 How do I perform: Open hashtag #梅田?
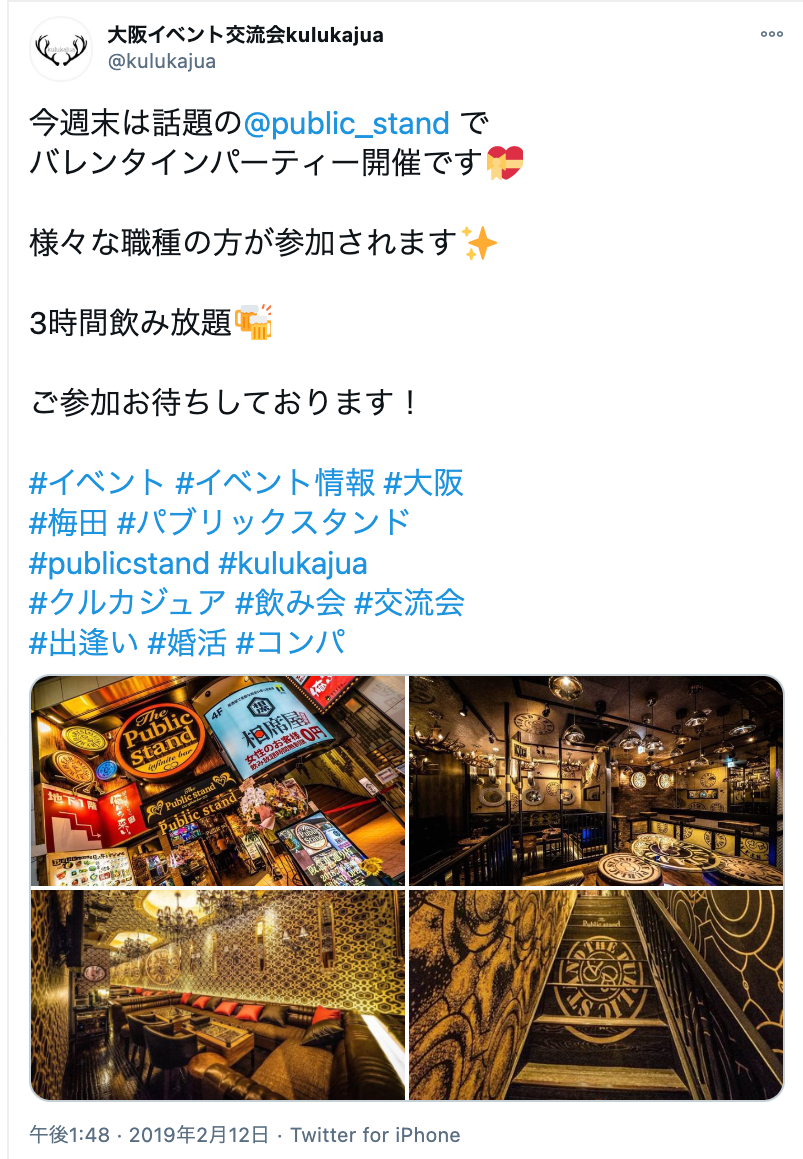pos(68,522)
